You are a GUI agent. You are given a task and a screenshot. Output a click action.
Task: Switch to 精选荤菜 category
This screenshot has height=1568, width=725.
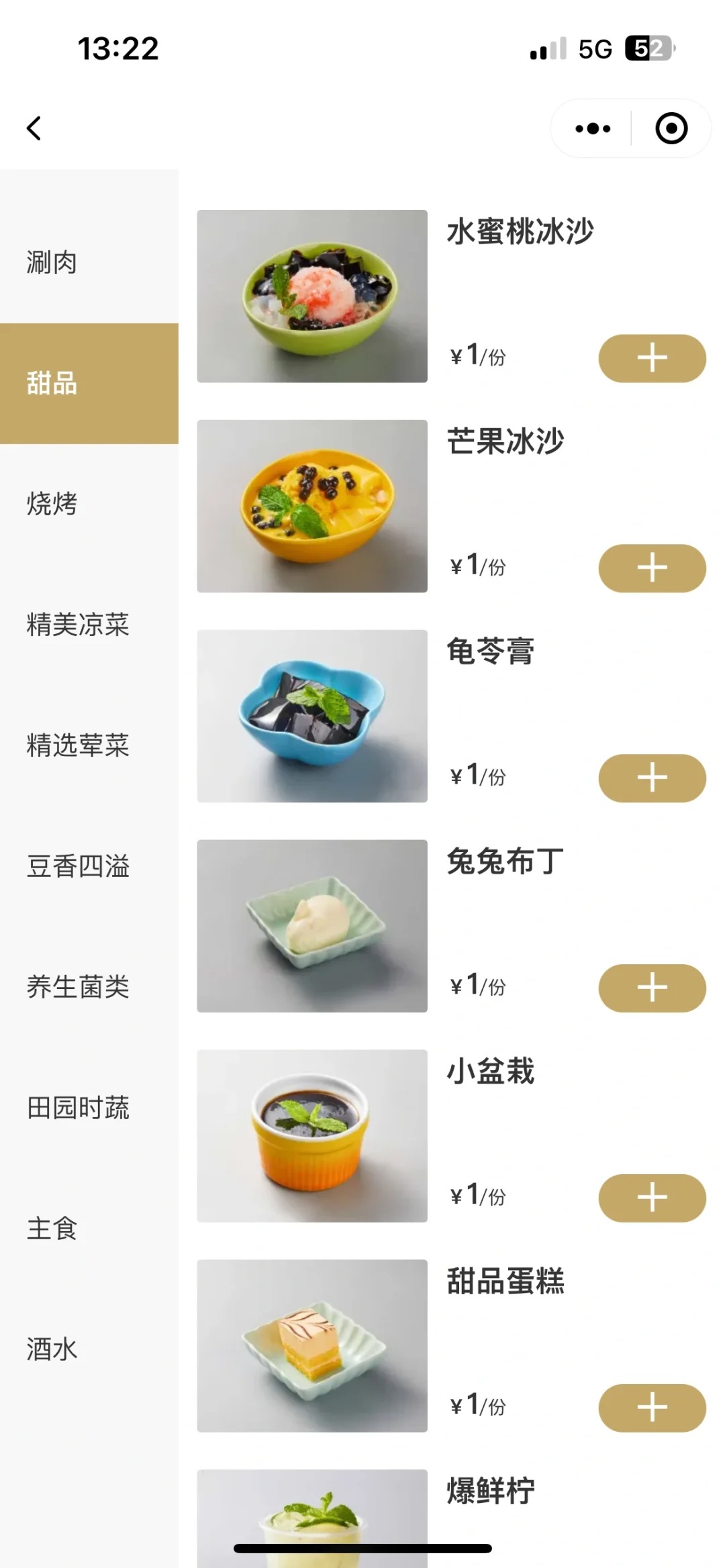point(78,745)
